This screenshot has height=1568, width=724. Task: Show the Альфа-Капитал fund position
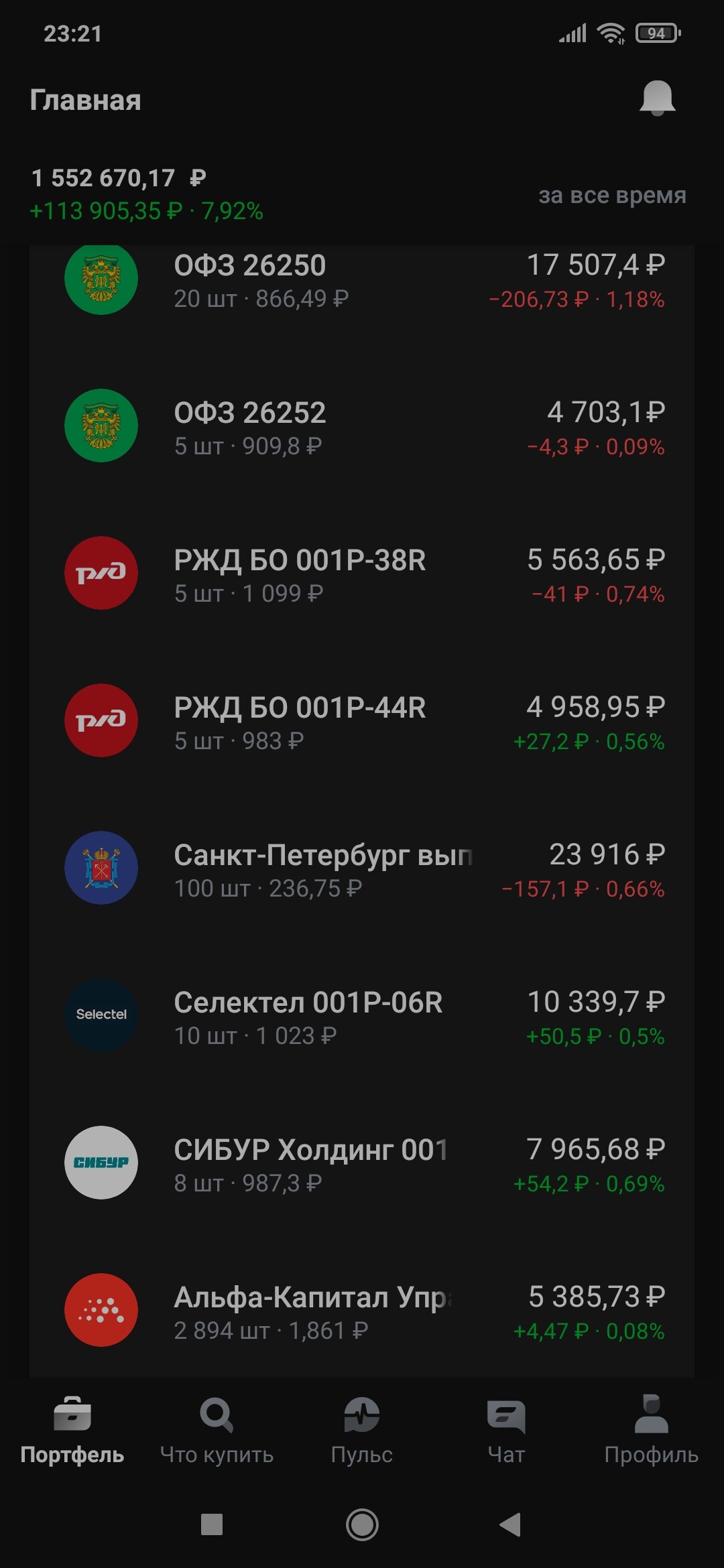click(x=362, y=1312)
